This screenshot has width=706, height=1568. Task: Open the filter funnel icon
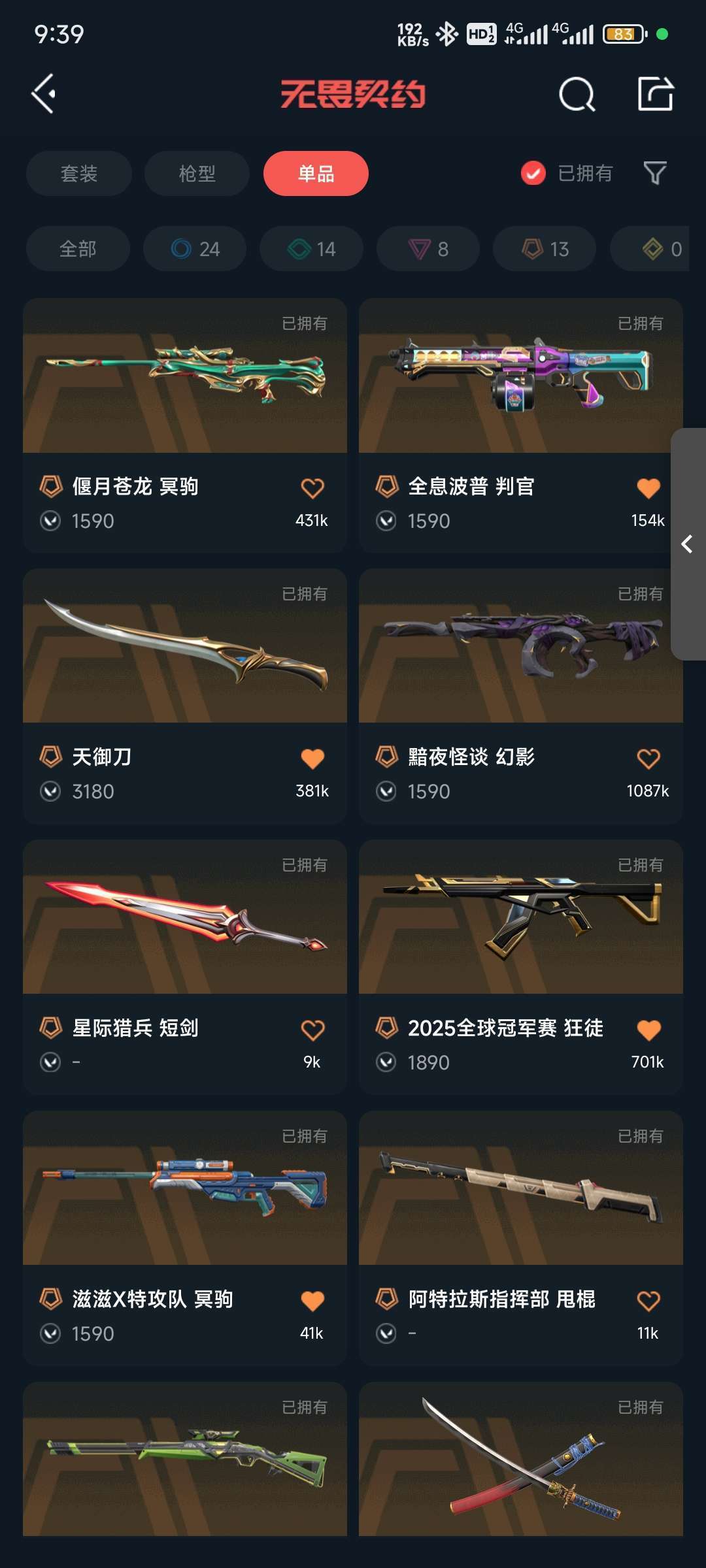pyautogui.click(x=654, y=173)
